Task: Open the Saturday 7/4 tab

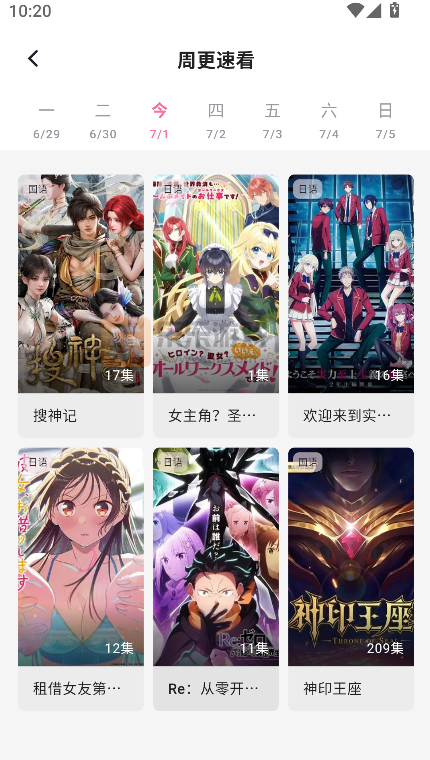Action: [329, 121]
